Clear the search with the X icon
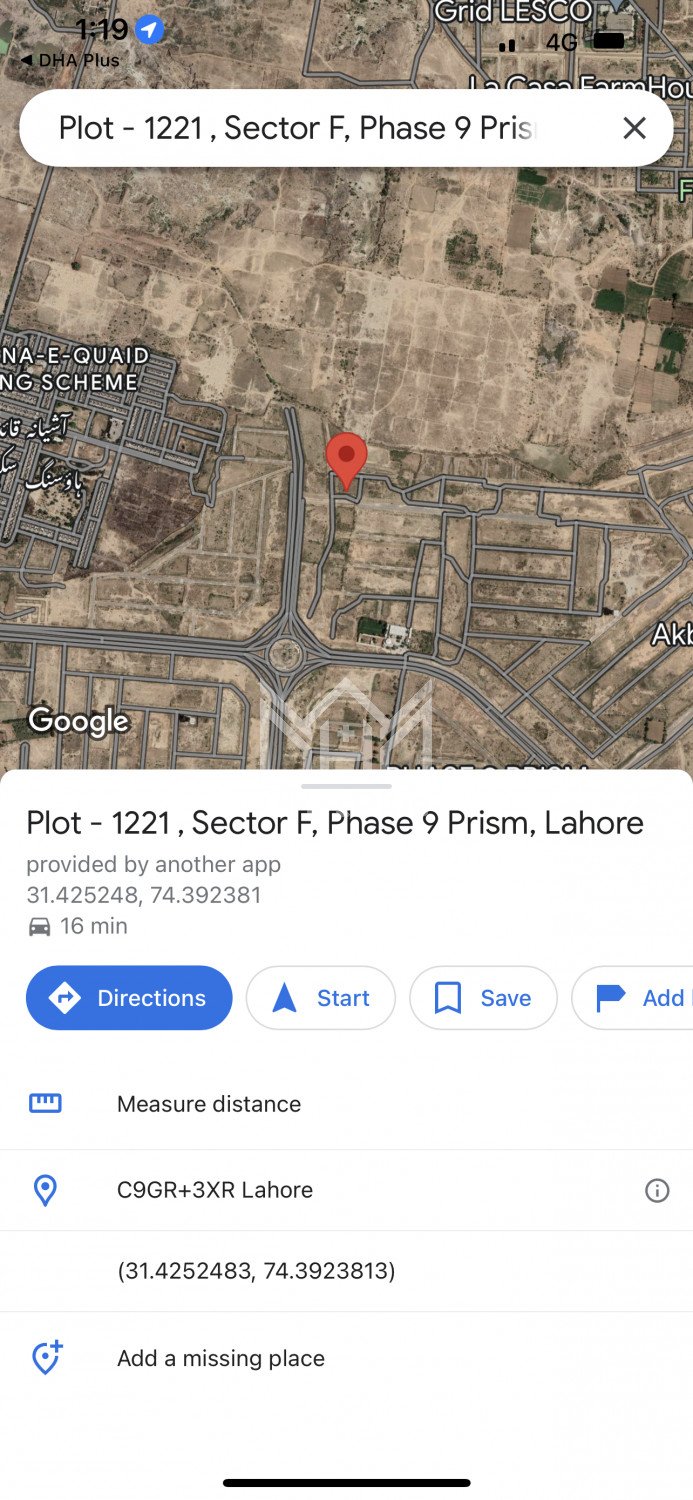This screenshot has height=1500, width=693. [634, 128]
